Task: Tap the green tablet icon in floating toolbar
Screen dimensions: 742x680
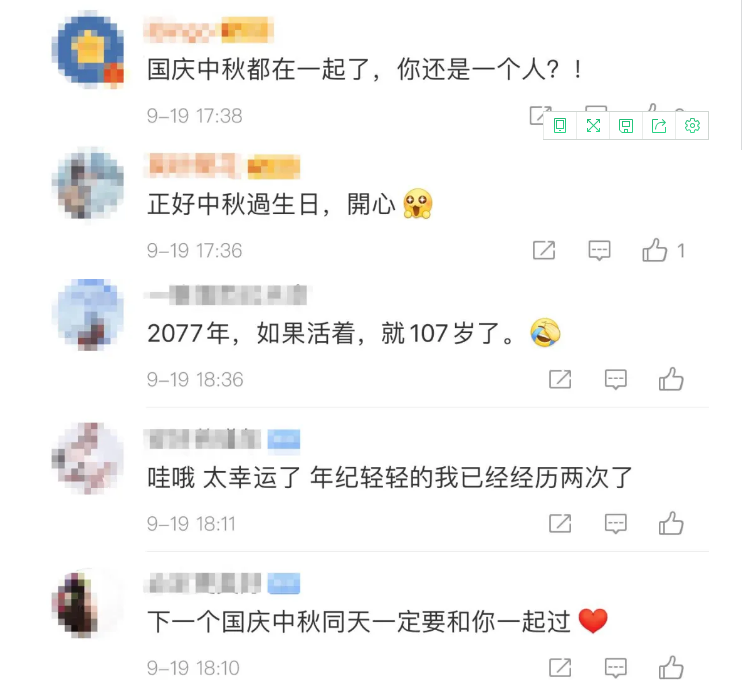Action: (x=560, y=125)
